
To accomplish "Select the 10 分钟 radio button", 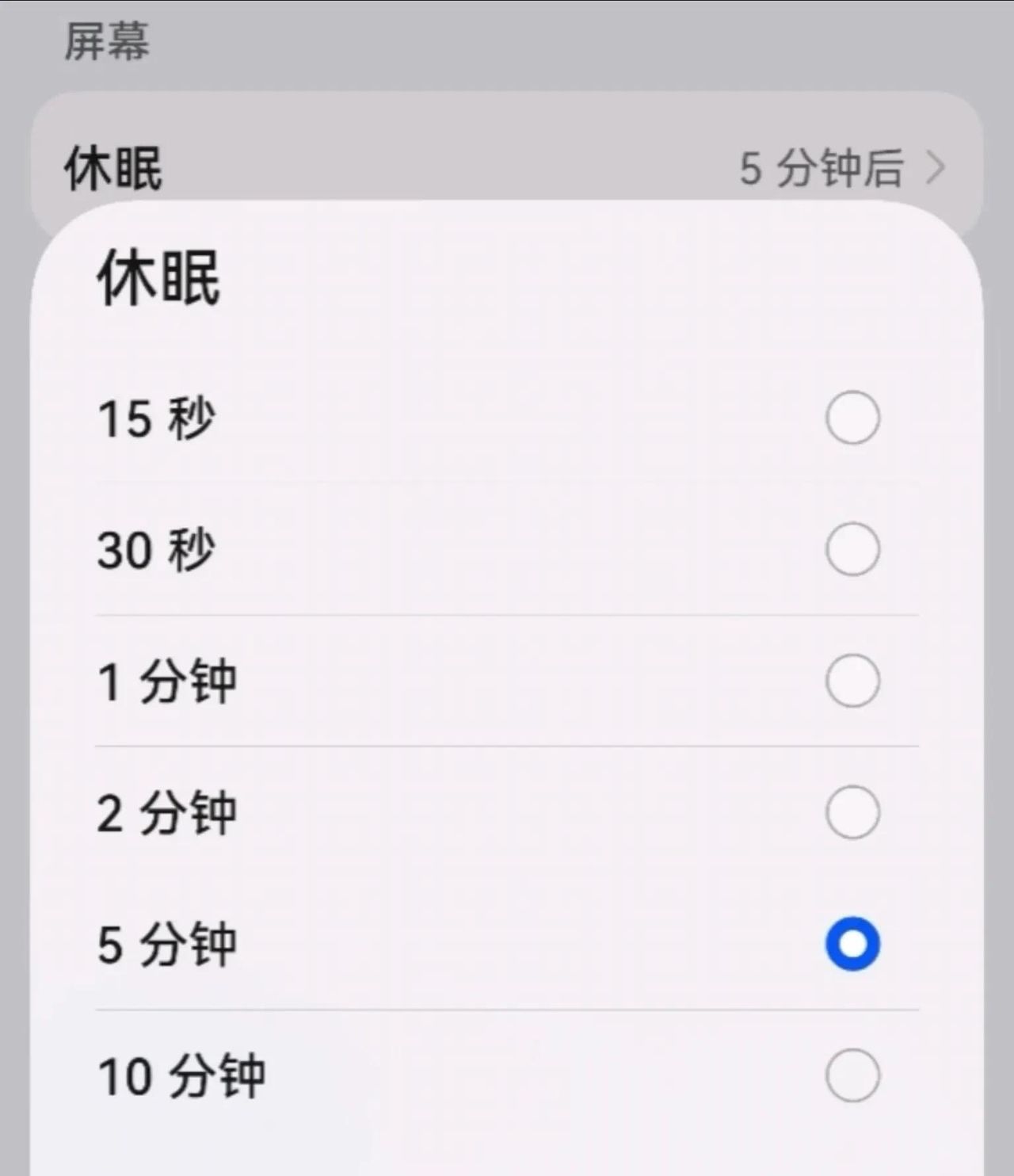I will pyautogui.click(x=852, y=1075).
